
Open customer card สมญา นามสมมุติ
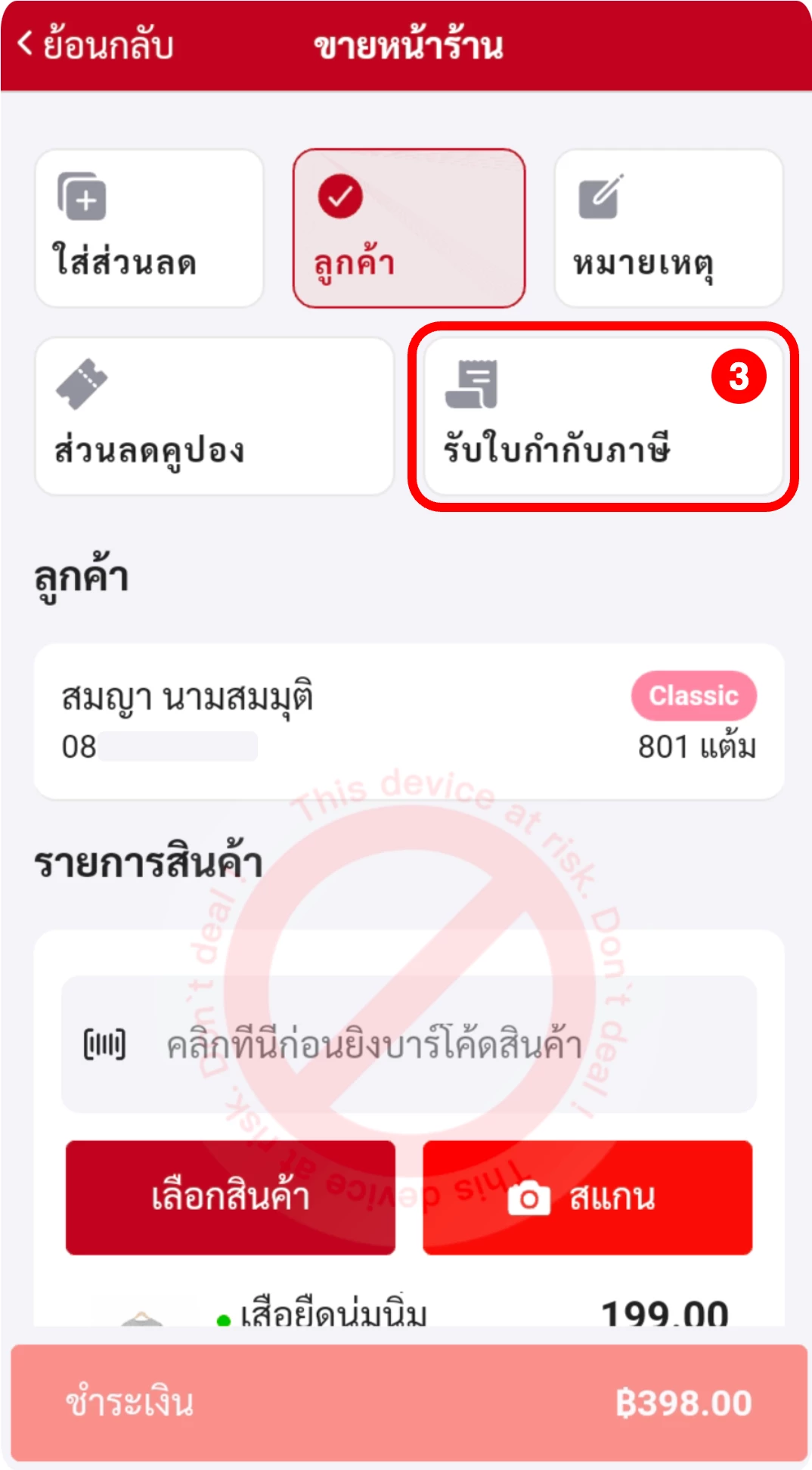click(x=408, y=721)
